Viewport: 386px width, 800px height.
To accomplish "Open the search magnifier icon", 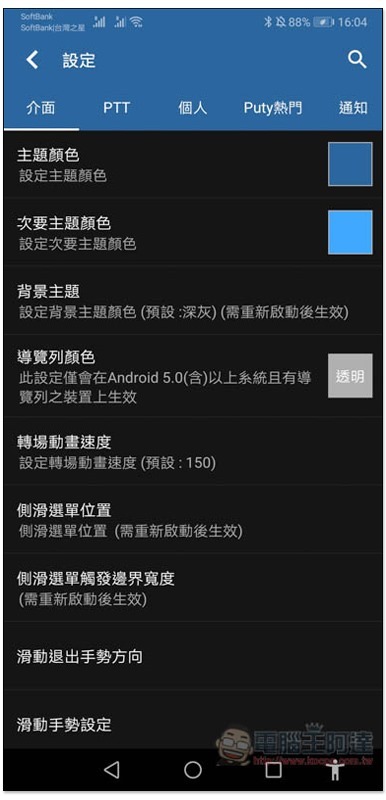I will click(x=357, y=60).
